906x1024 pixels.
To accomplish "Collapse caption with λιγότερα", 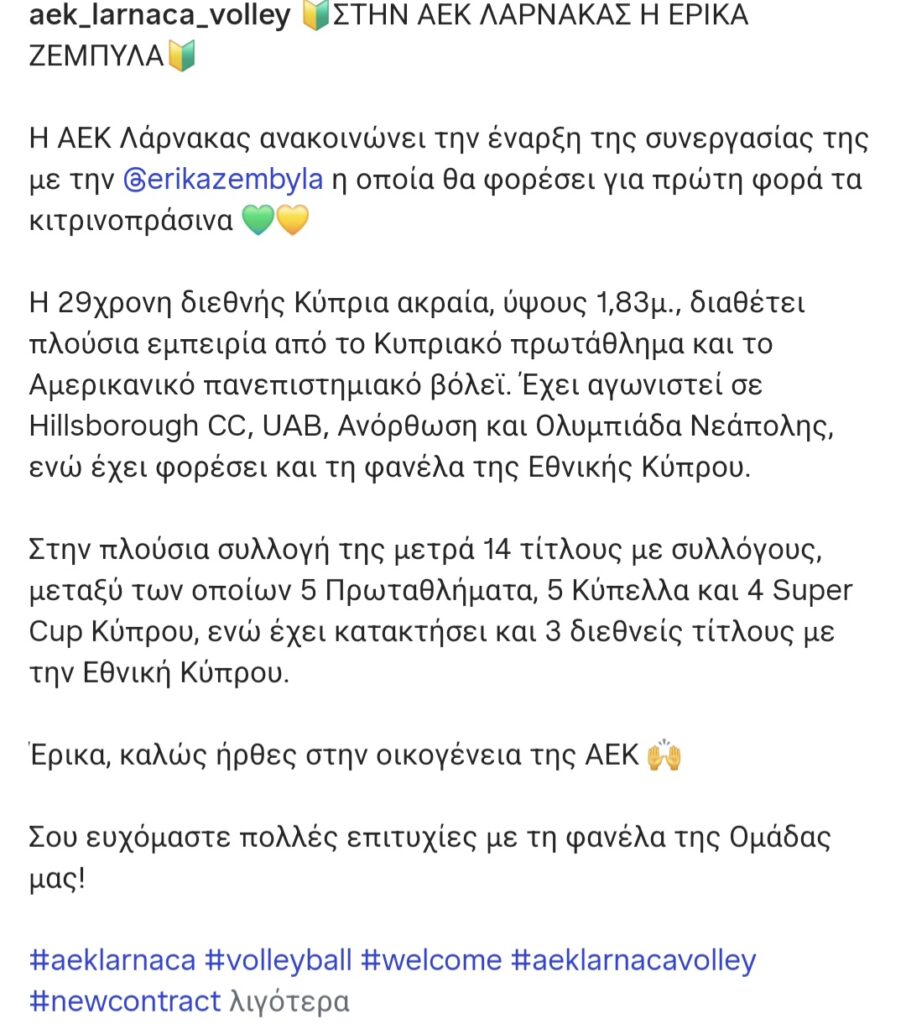I will pyautogui.click(x=289, y=1002).
